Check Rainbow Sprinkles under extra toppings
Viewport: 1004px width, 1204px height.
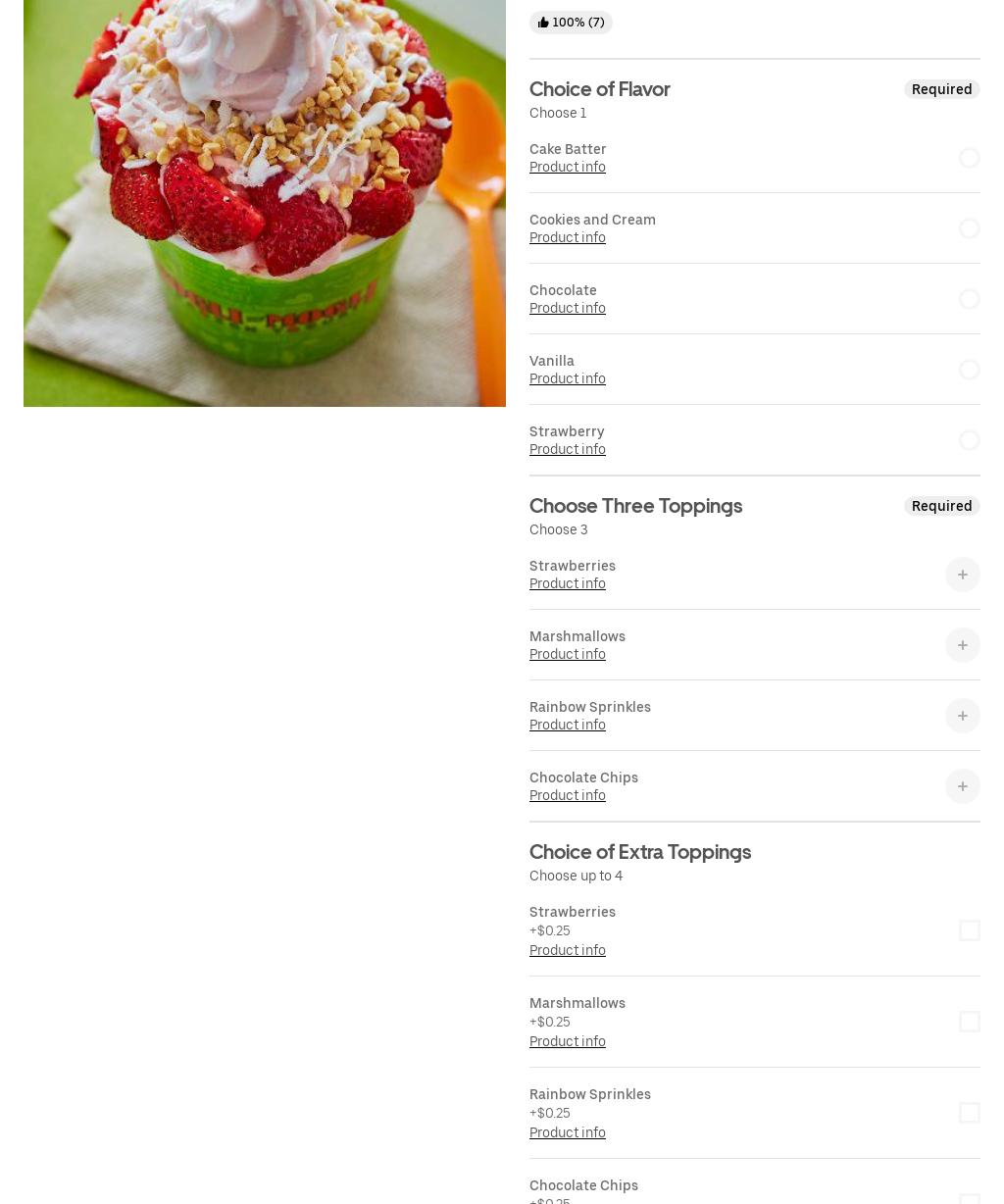[x=969, y=1113]
